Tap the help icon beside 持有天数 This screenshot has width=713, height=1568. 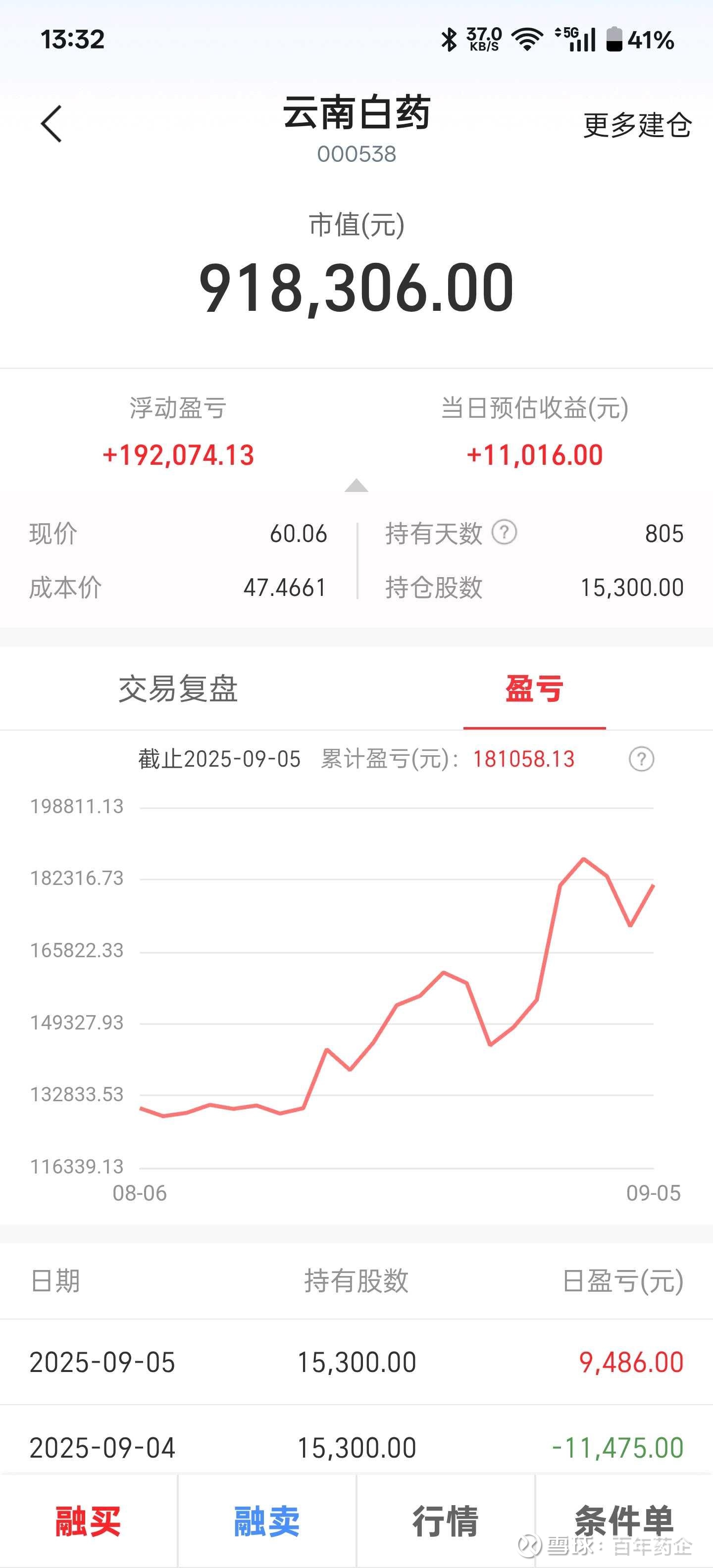[504, 533]
